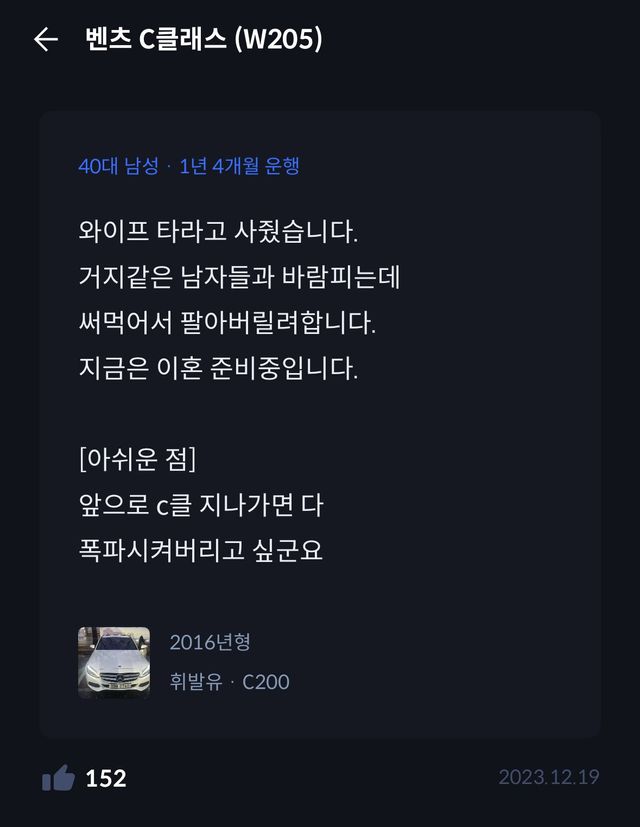Like this review with thumbs up
The width and height of the screenshot is (640, 827).
58,778
